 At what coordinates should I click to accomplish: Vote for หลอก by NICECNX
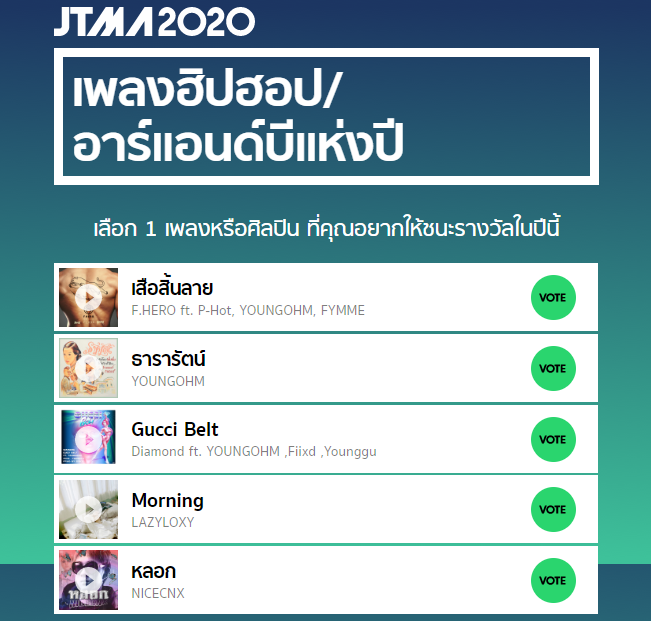553,580
